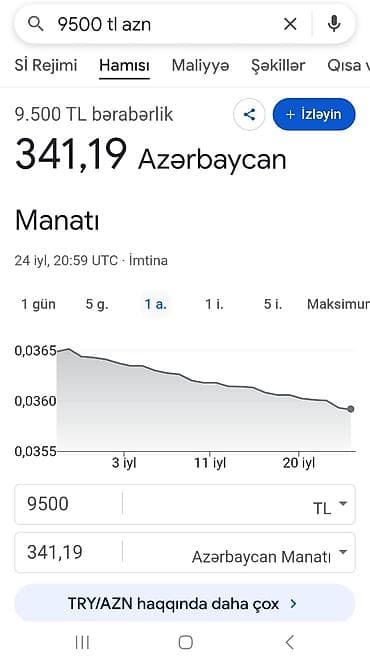Switch chart to 5 i. range

(x=273, y=304)
